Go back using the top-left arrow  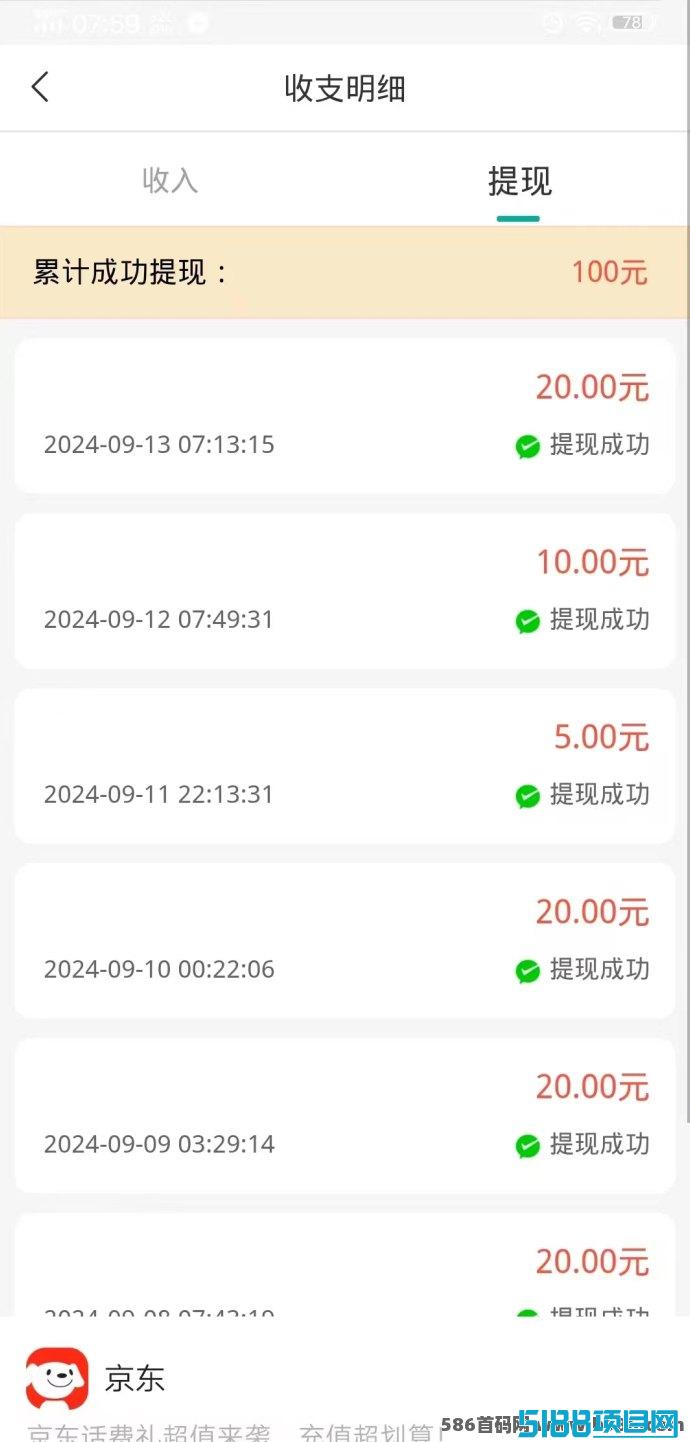[40, 88]
